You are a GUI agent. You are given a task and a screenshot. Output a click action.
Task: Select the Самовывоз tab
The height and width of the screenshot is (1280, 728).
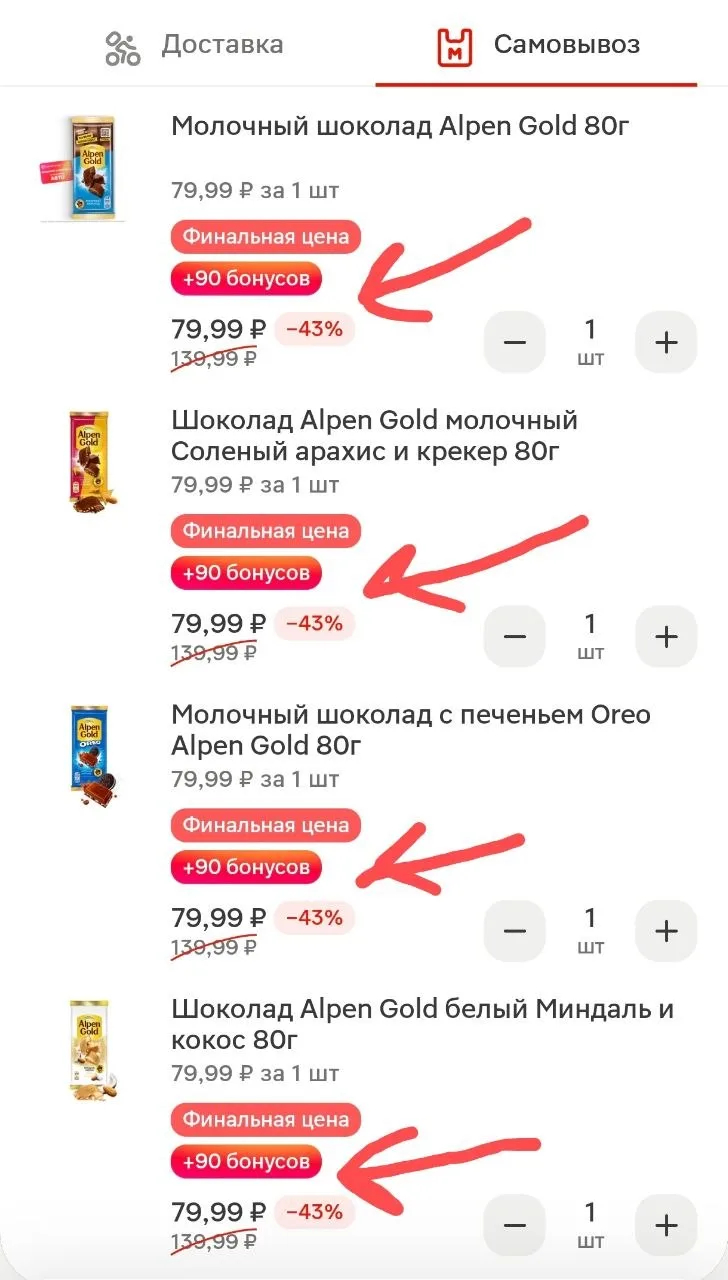(538, 45)
